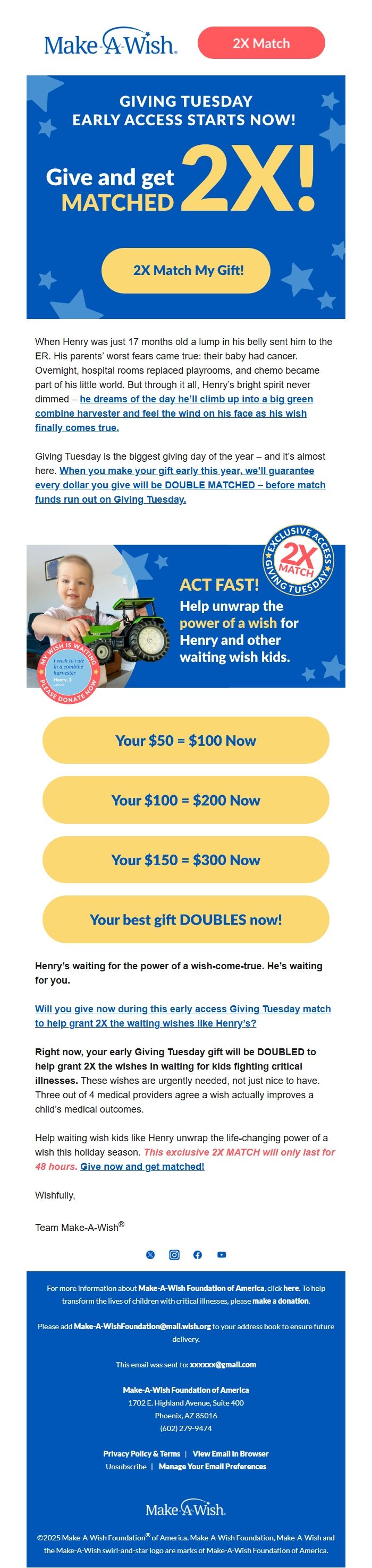372x1568 pixels.
Task: Open the 'Will you give now' early access link
Action: point(182,1016)
